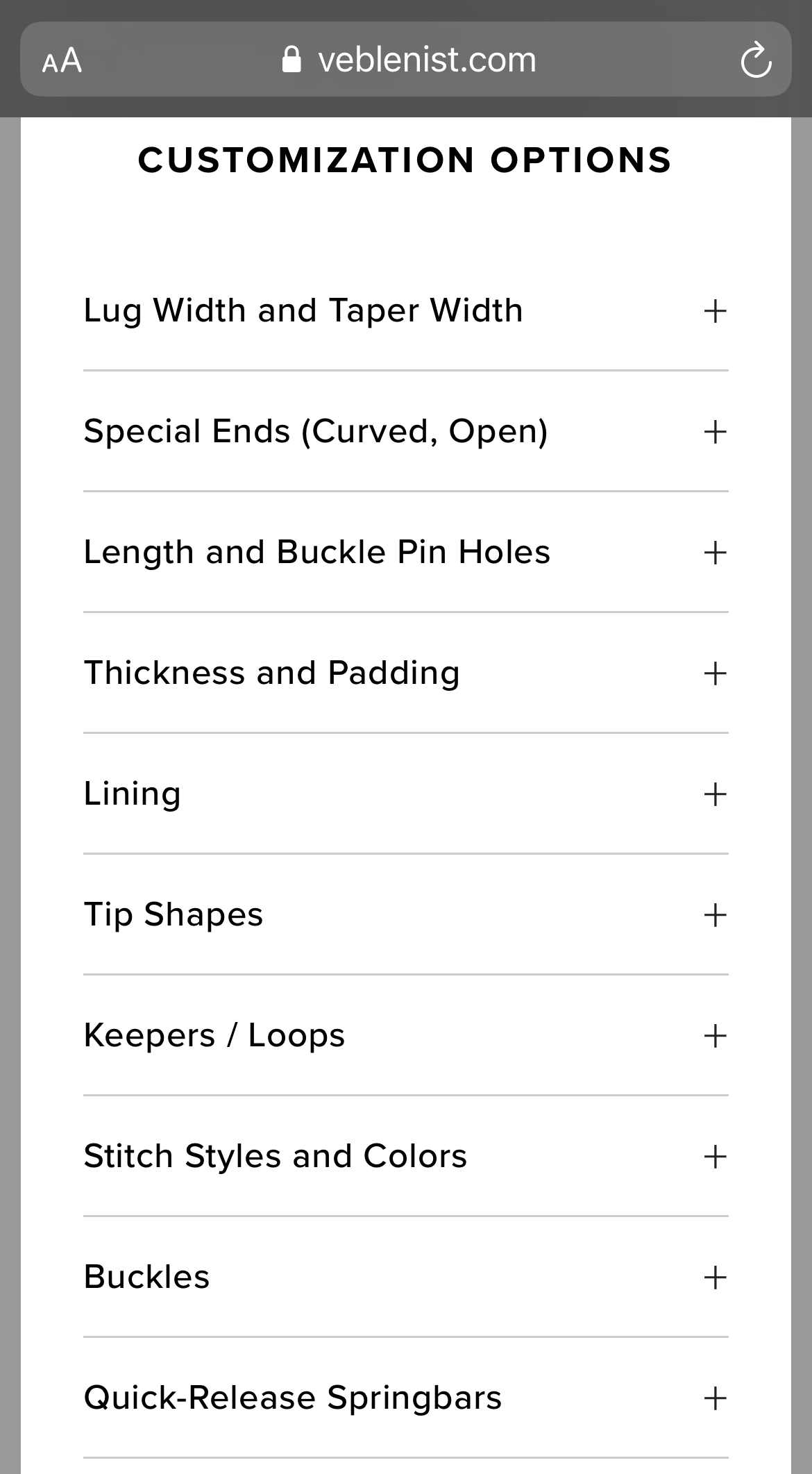This screenshot has height=1474, width=812.
Task: Expand the Thickness and Padding section
Action: point(715,673)
